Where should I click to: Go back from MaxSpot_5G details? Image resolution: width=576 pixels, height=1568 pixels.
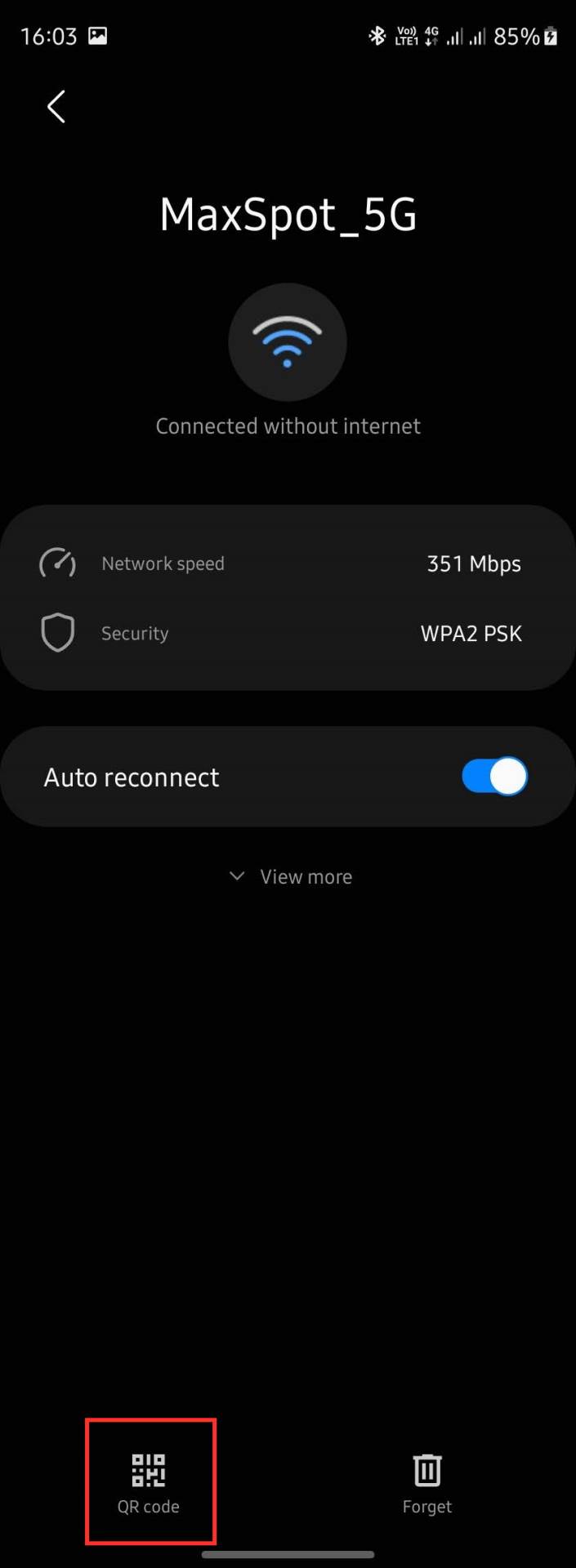pos(56,107)
